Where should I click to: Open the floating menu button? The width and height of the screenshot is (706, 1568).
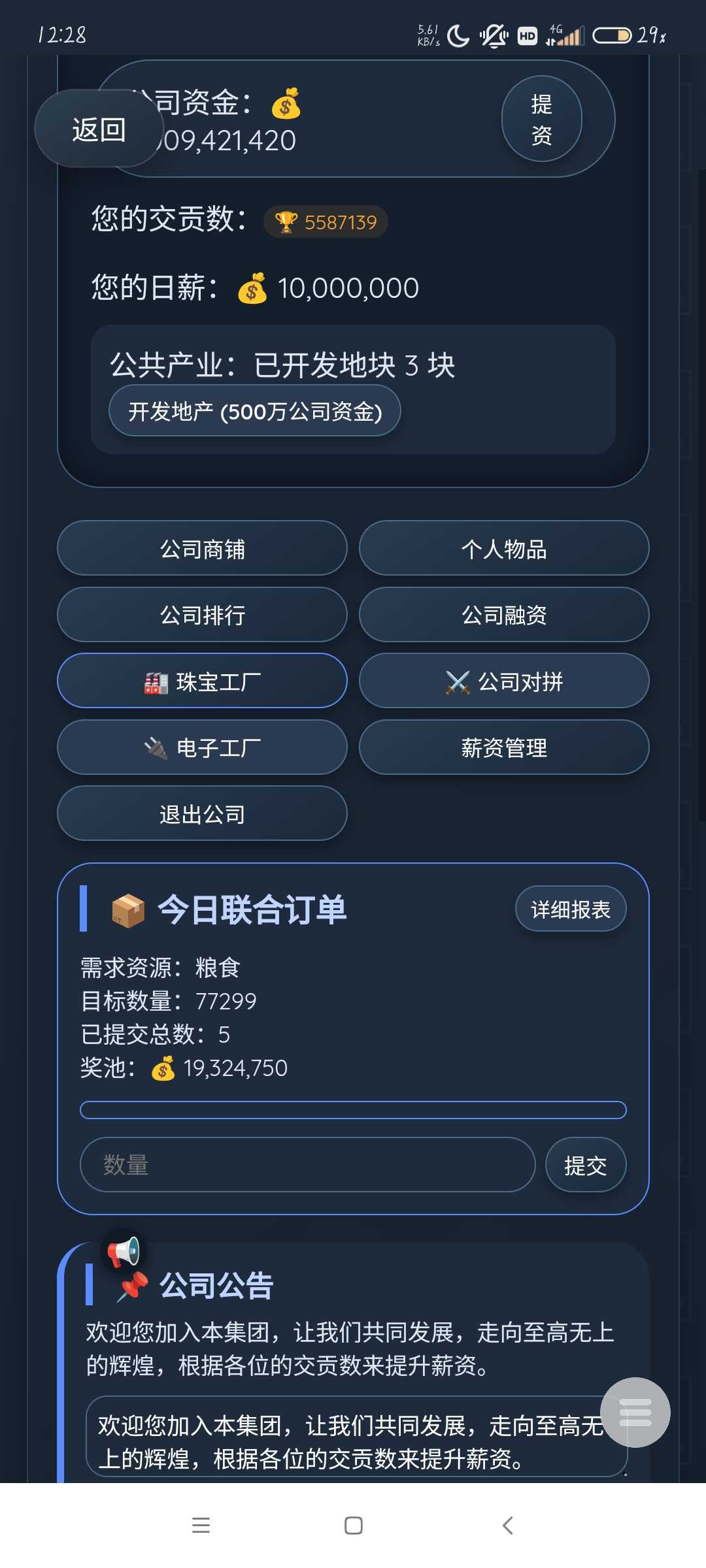635,1412
